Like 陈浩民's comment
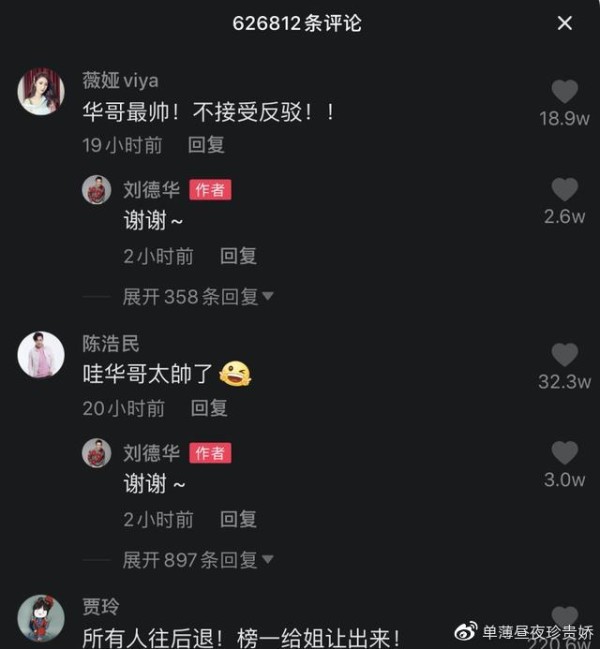Screen dimensions: 600x649 click(565, 355)
